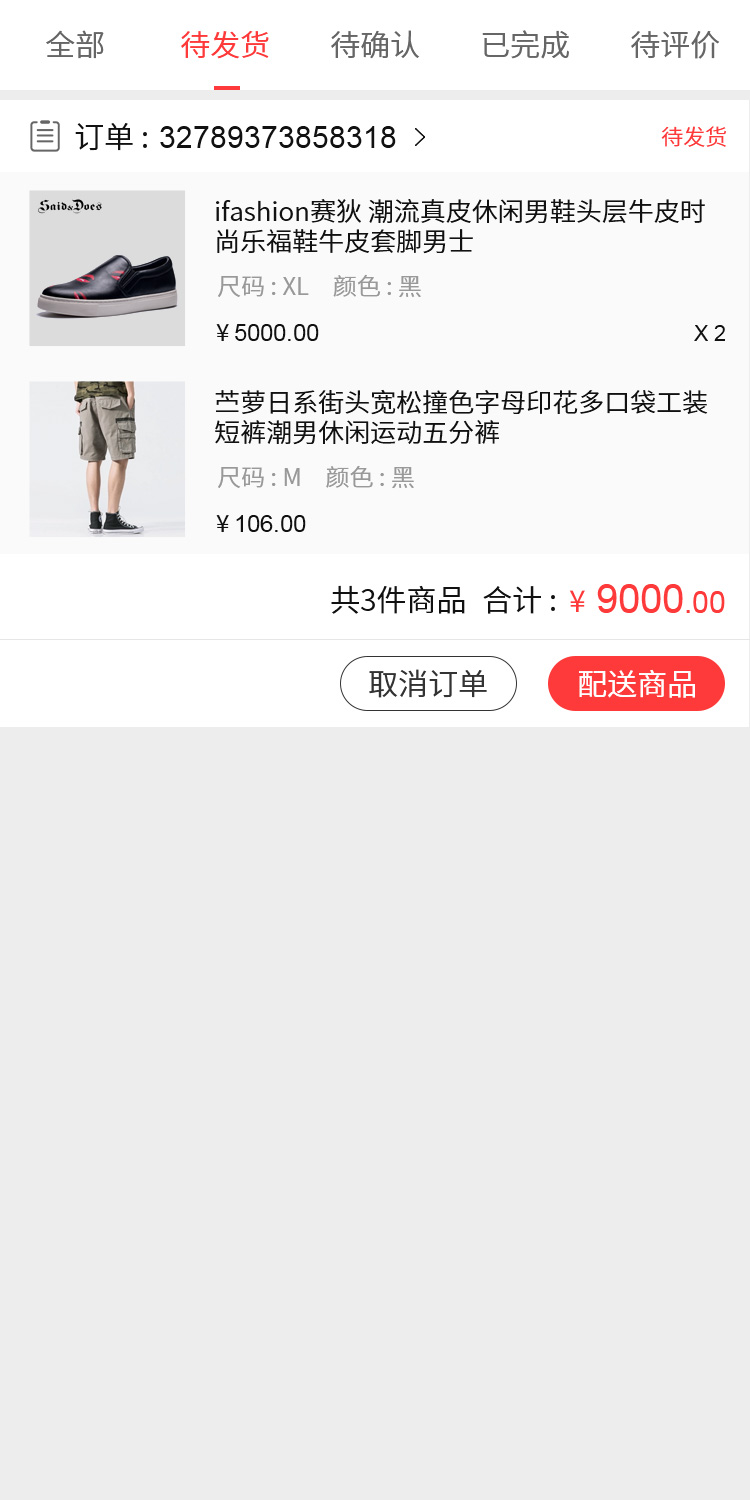Go to the 待评价 tab
750x1500 pixels.
675,46
